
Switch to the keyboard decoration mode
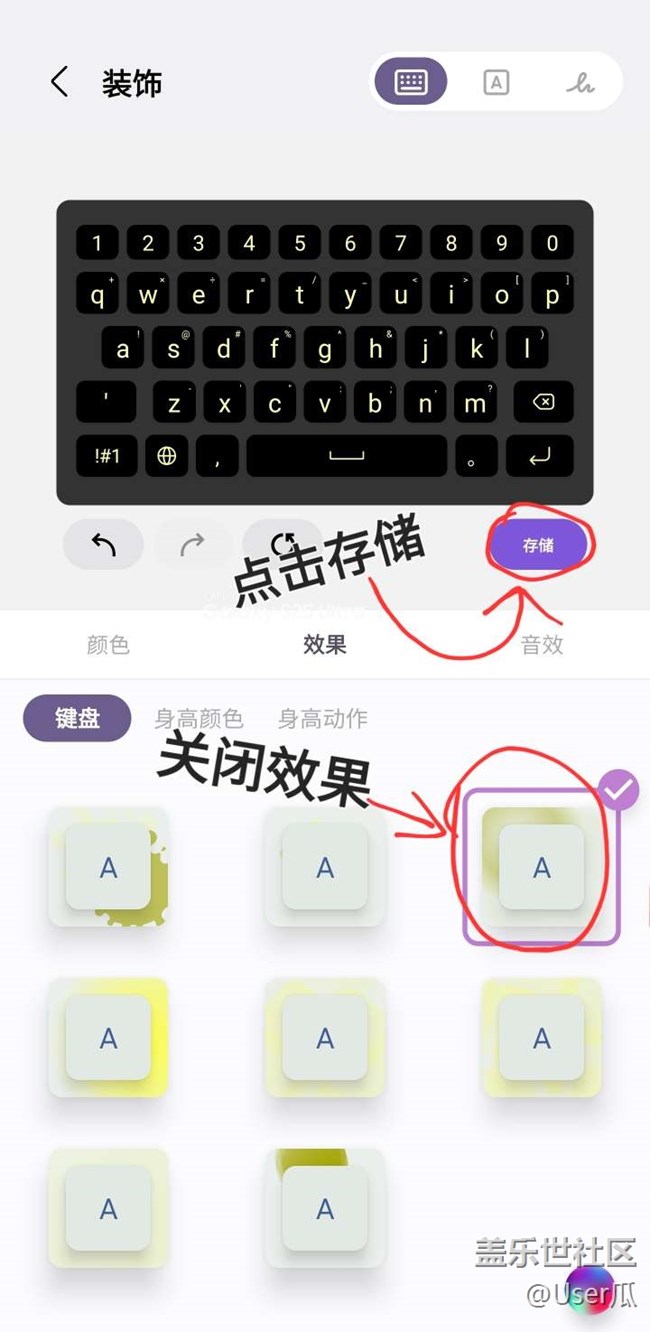point(411,82)
